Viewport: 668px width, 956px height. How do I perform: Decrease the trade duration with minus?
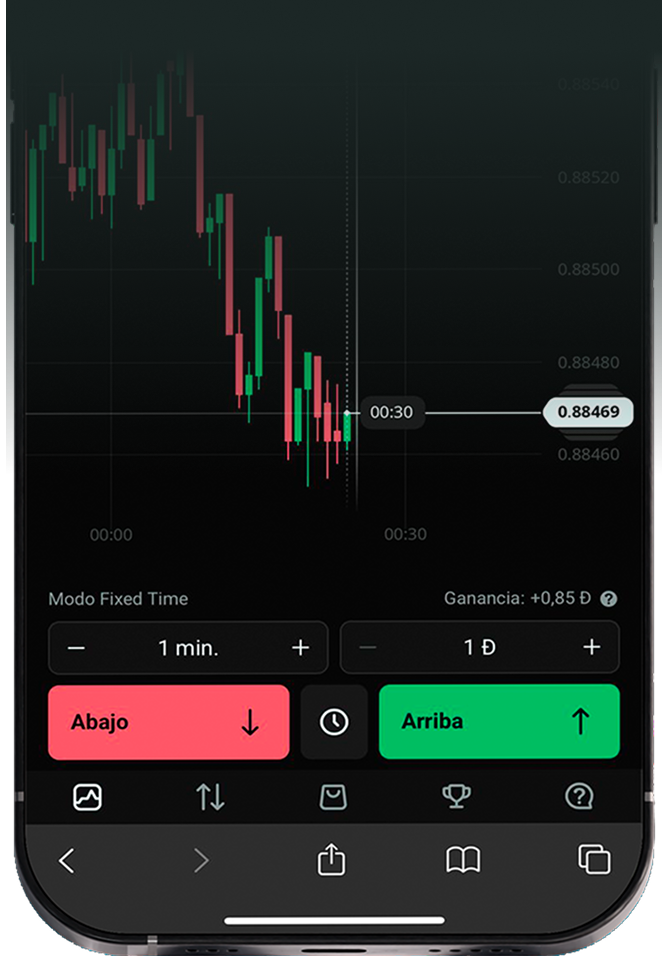tap(76, 648)
